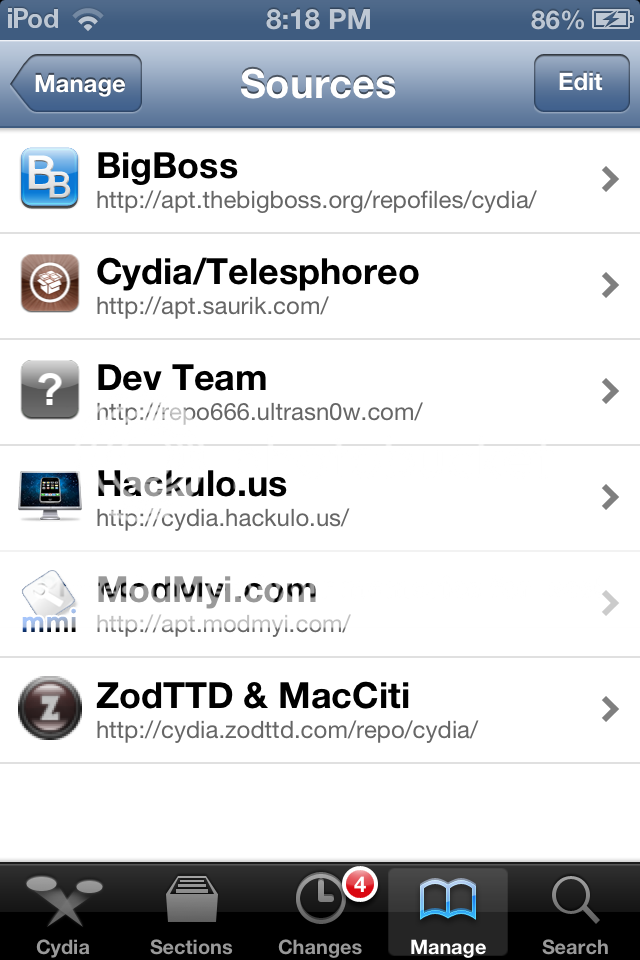640x960 pixels.
Task: Switch to the Search tab
Action: [x=575, y=914]
